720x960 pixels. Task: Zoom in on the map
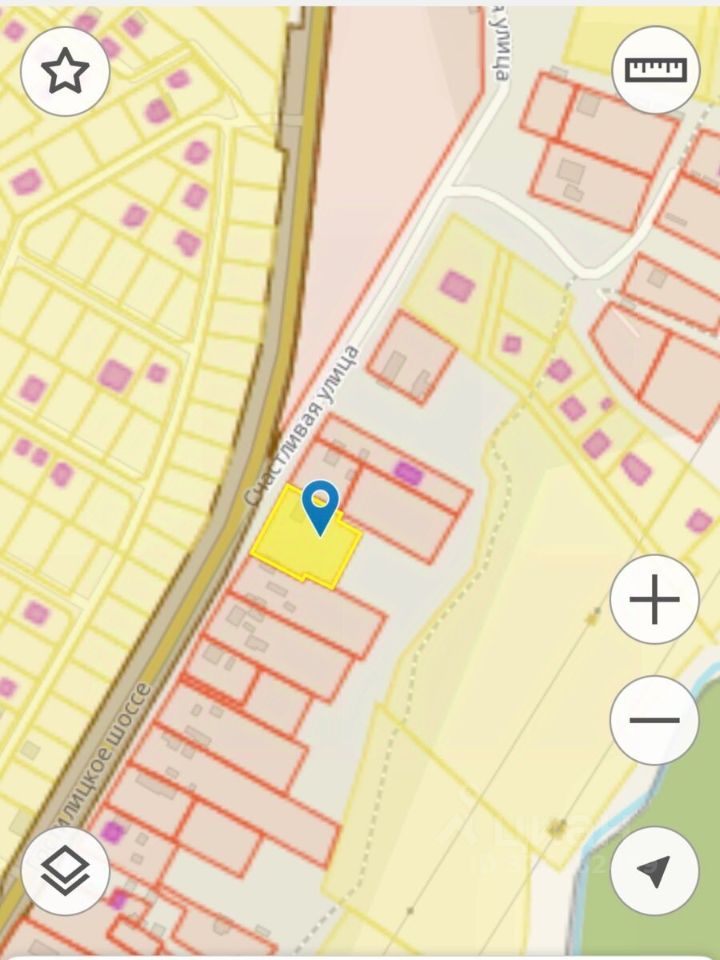pos(655,600)
